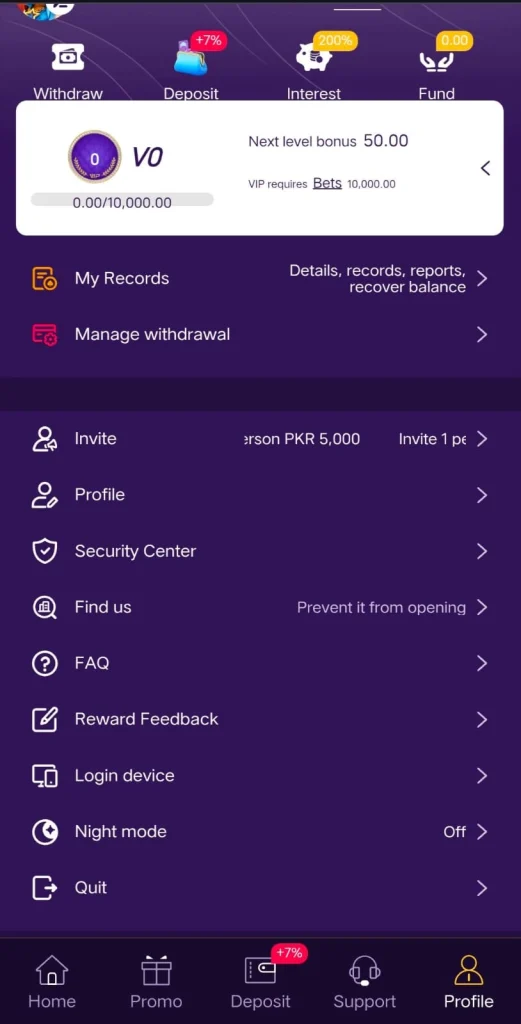Image resolution: width=521 pixels, height=1024 pixels.
Task: Open the Withdraw shortcut
Action: pos(68,71)
